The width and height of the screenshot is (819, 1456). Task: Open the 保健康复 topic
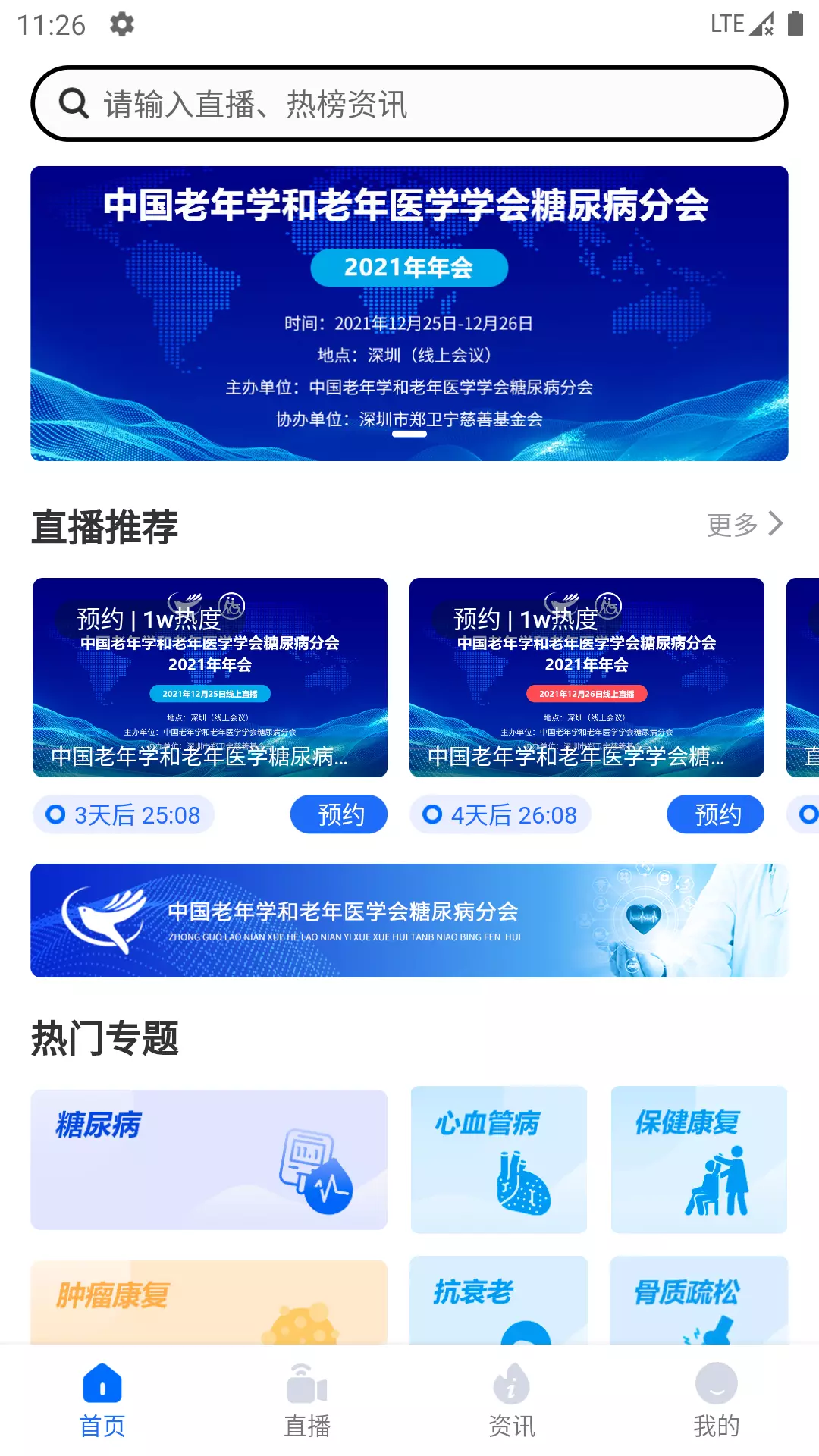[699, 1159]
